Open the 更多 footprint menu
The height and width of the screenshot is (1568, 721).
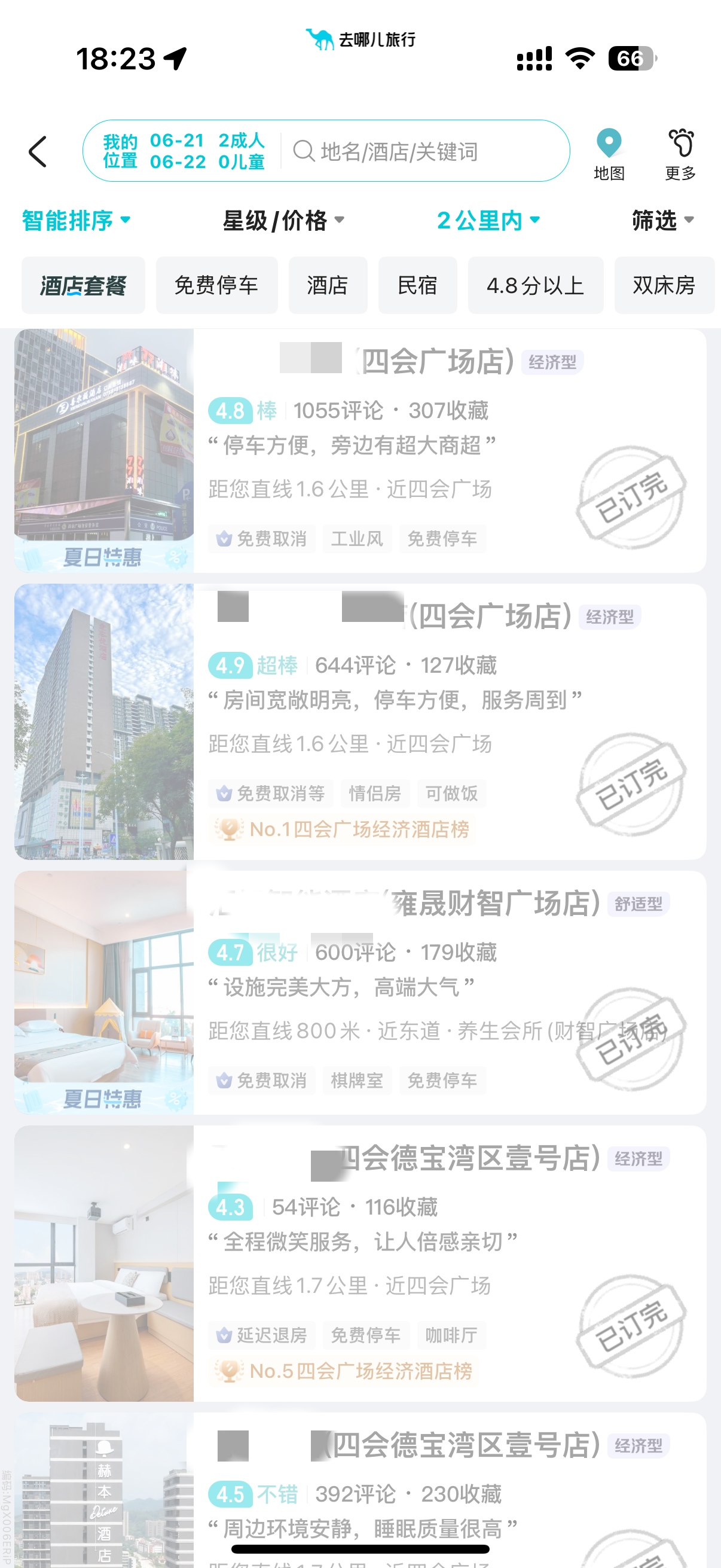tap(680, 154)
